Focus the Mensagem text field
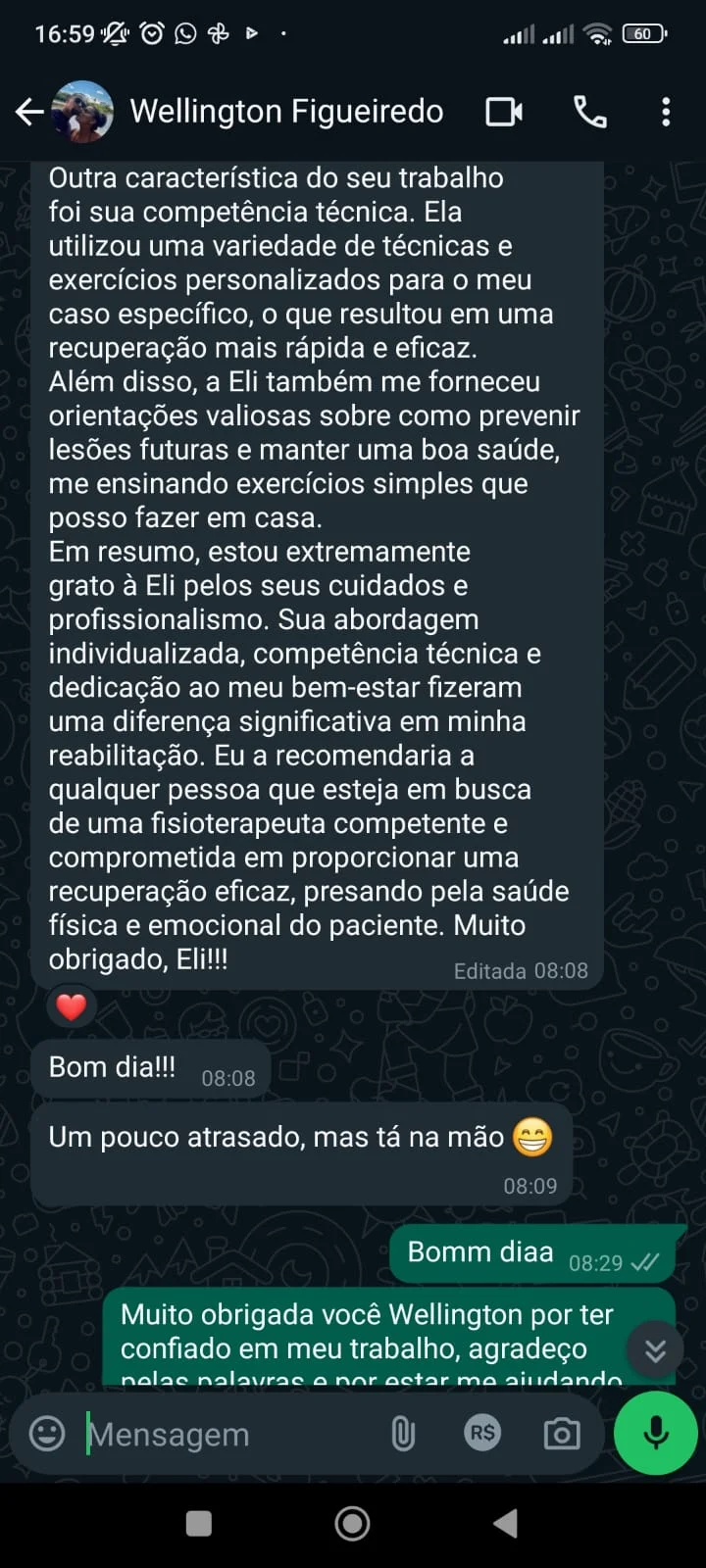The width and height of the screenshot is (706, 1568). pos(226,1434)
